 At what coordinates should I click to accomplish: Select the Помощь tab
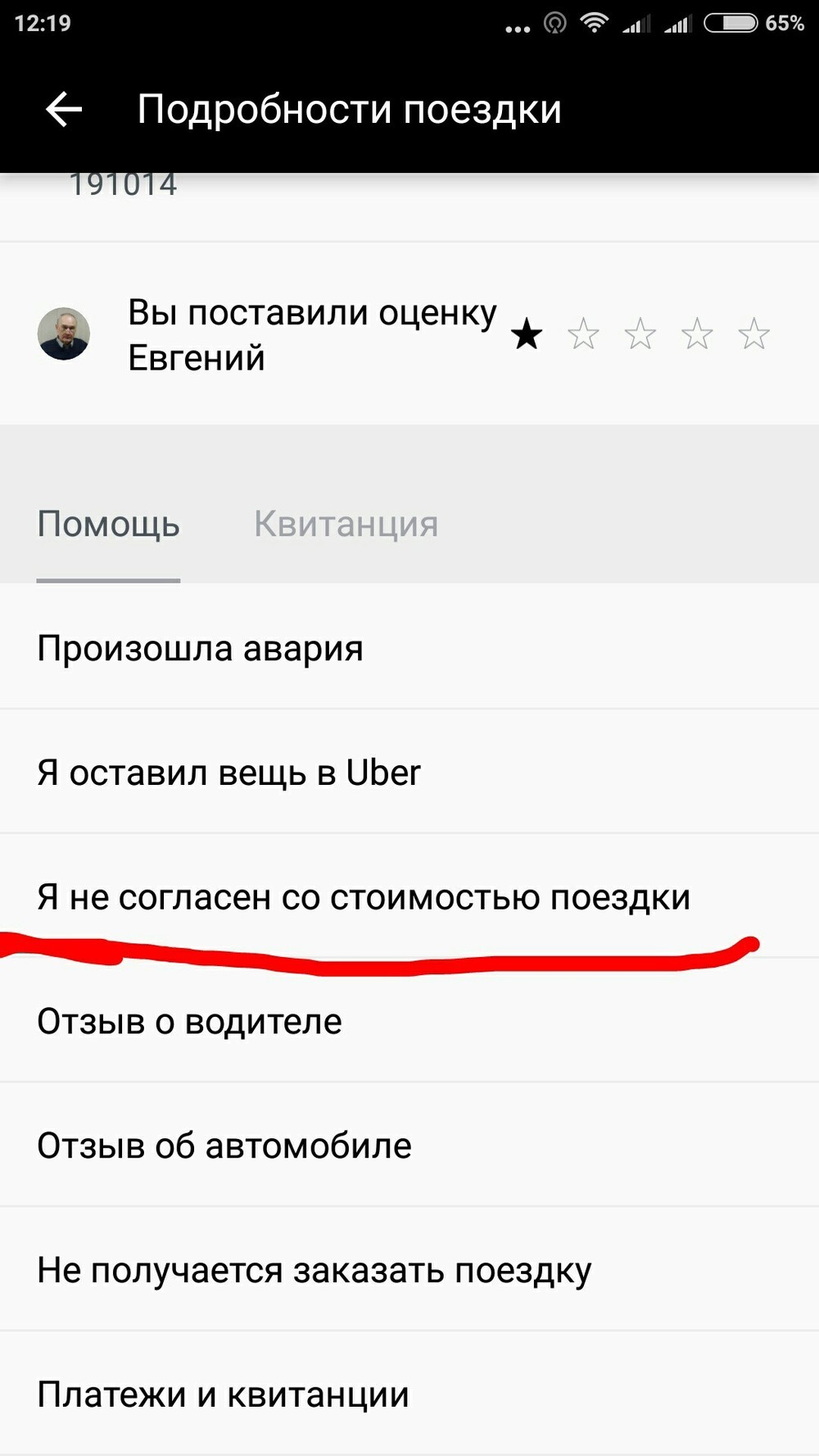[x=108, y=524]
